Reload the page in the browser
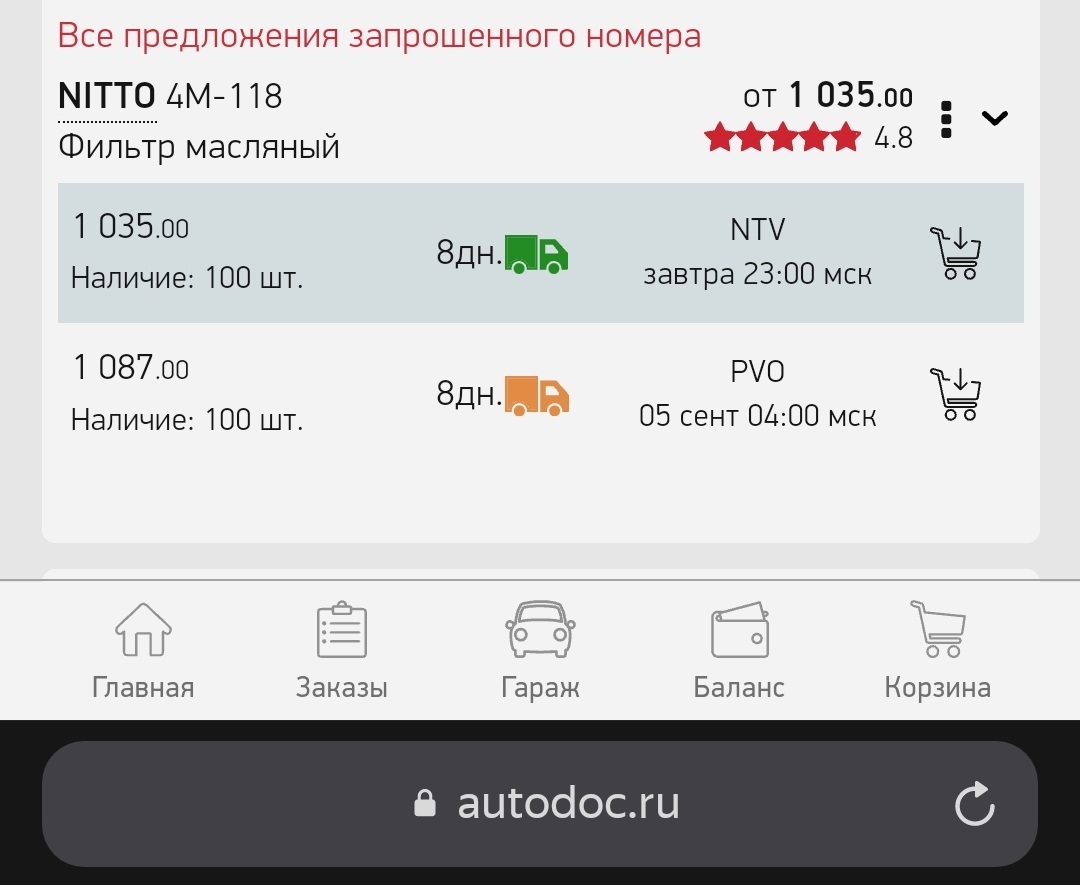1080x885 pixels. tap(974, 804)
